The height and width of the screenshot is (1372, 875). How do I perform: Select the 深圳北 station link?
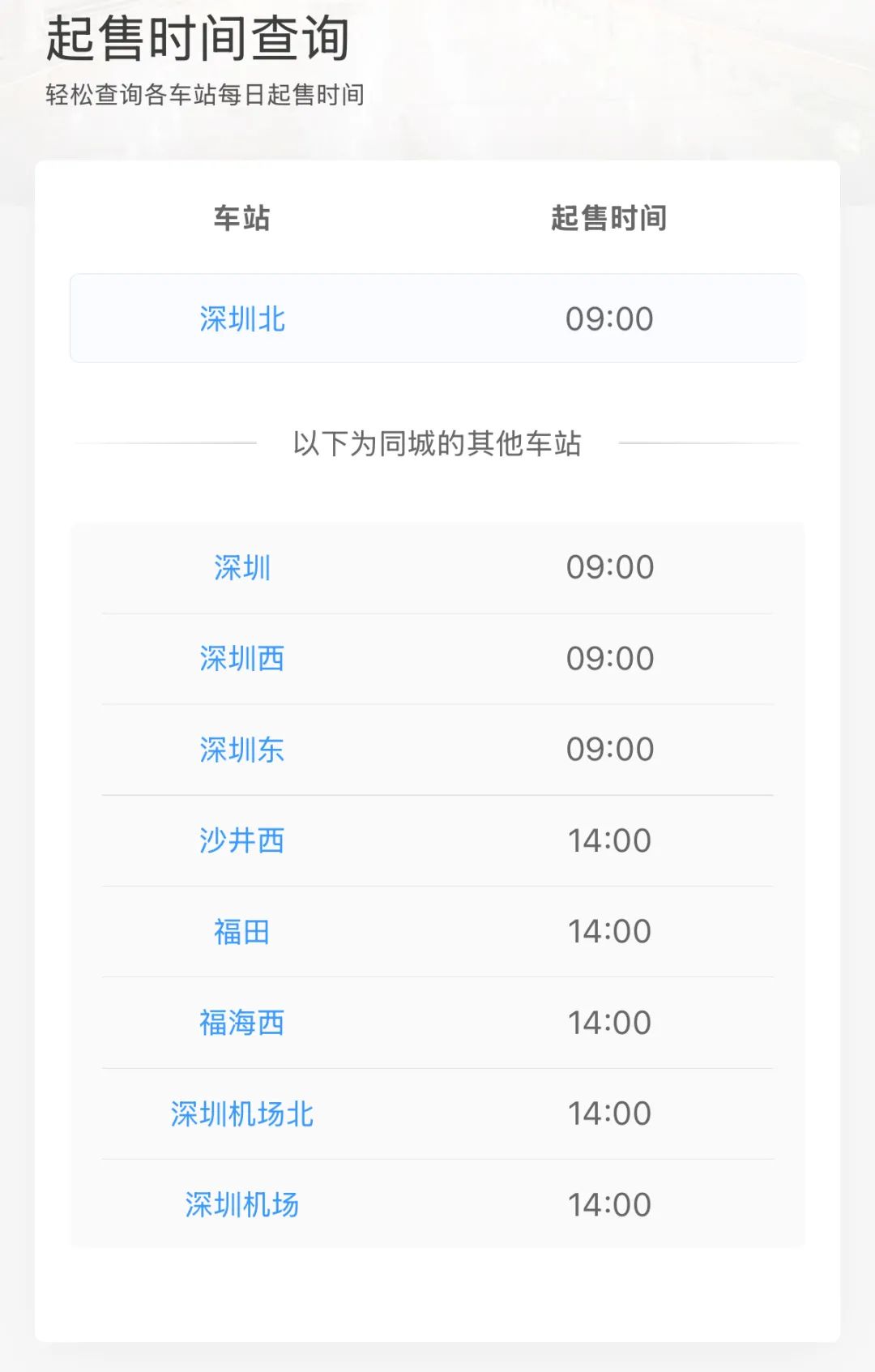(x=242, y=319)
